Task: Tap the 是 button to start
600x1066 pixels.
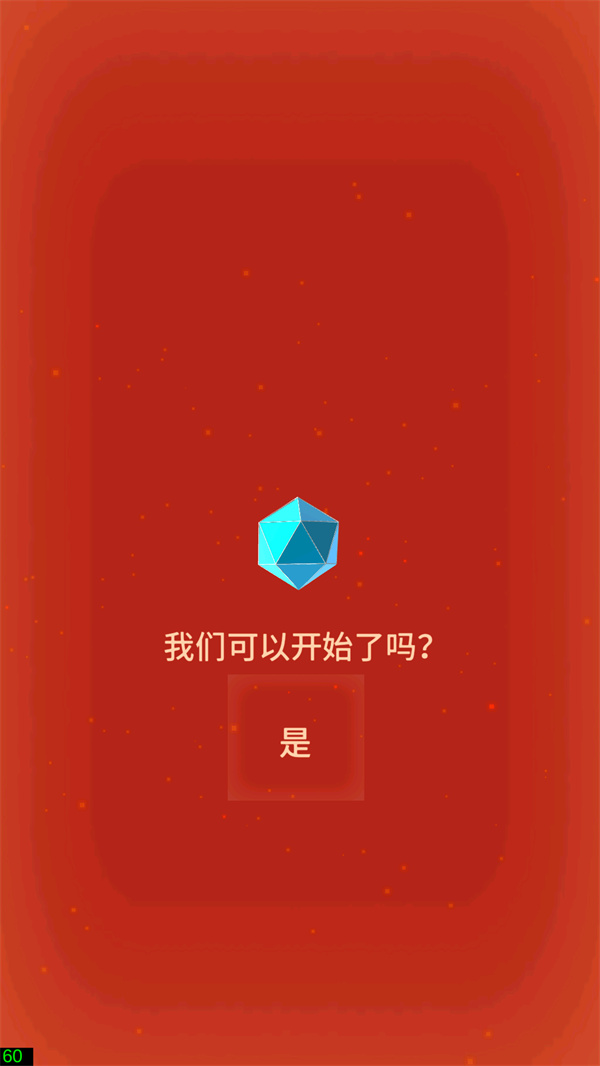Action: [x=296, y=738]
